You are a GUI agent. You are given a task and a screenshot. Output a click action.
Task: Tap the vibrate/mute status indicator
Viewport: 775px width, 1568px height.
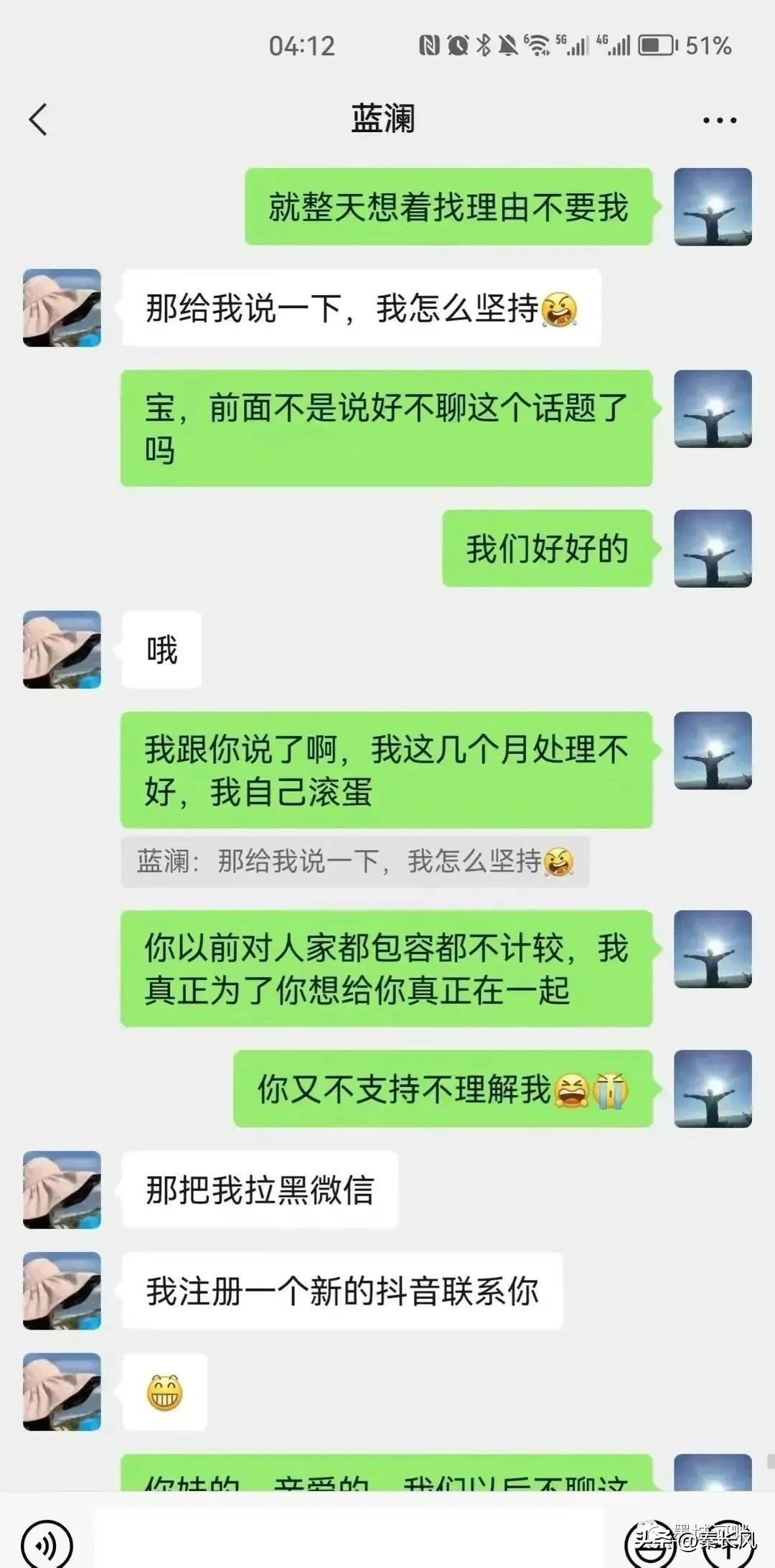click(x=507, y=45)
